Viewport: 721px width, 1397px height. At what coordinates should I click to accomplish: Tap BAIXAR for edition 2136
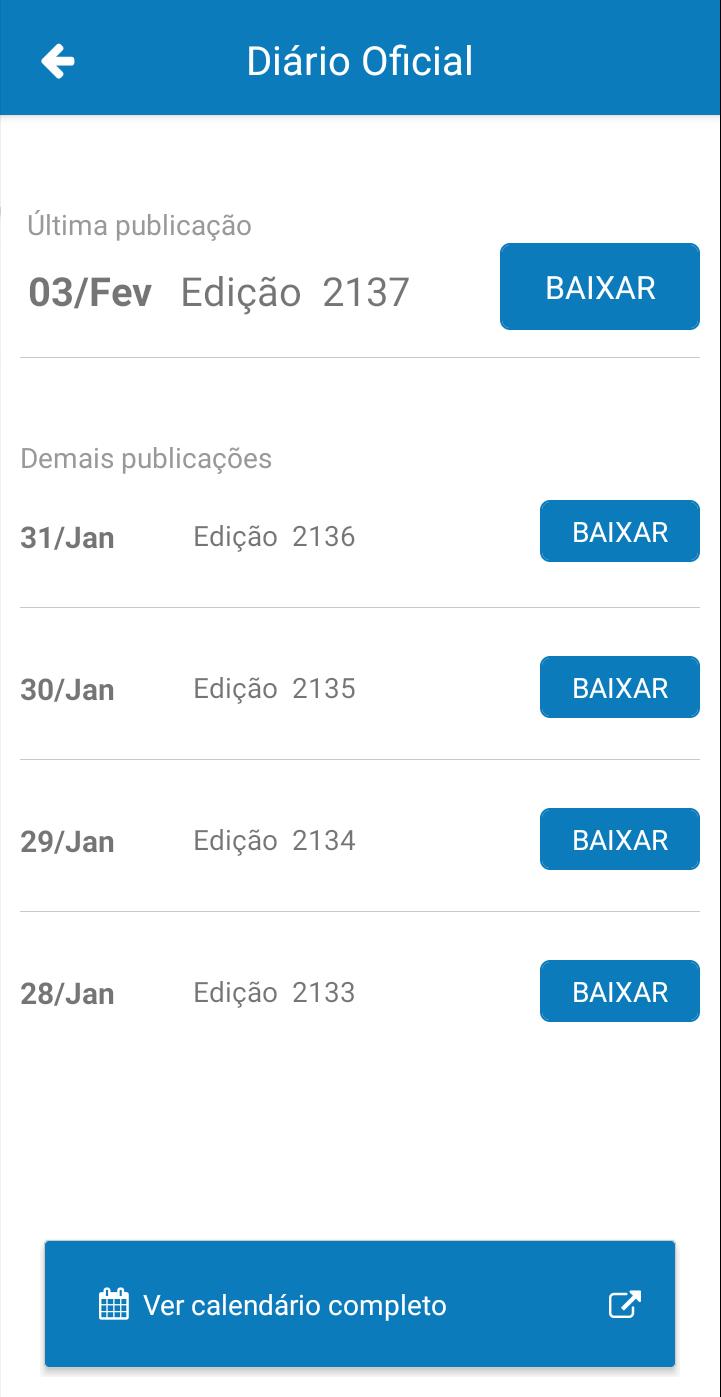[x=620, y=532]
